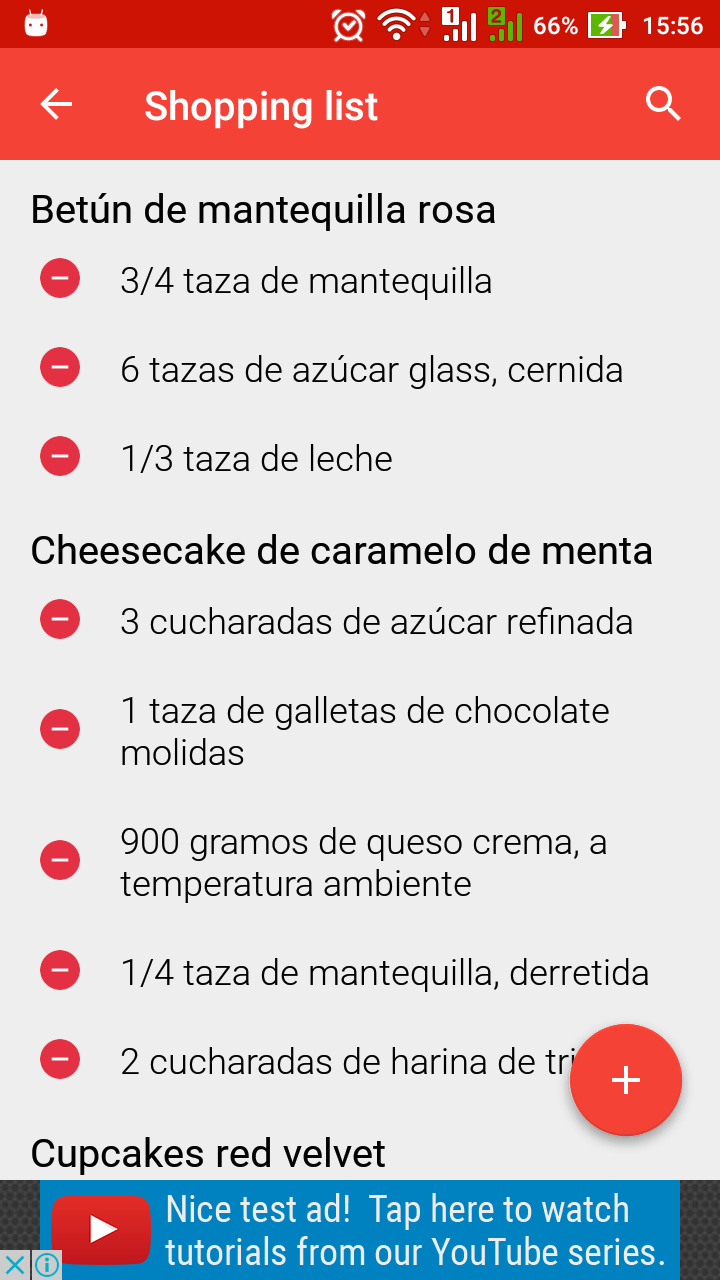
Task: Delete the galletas de chocolate molidas item
Action: coord(60,729)
